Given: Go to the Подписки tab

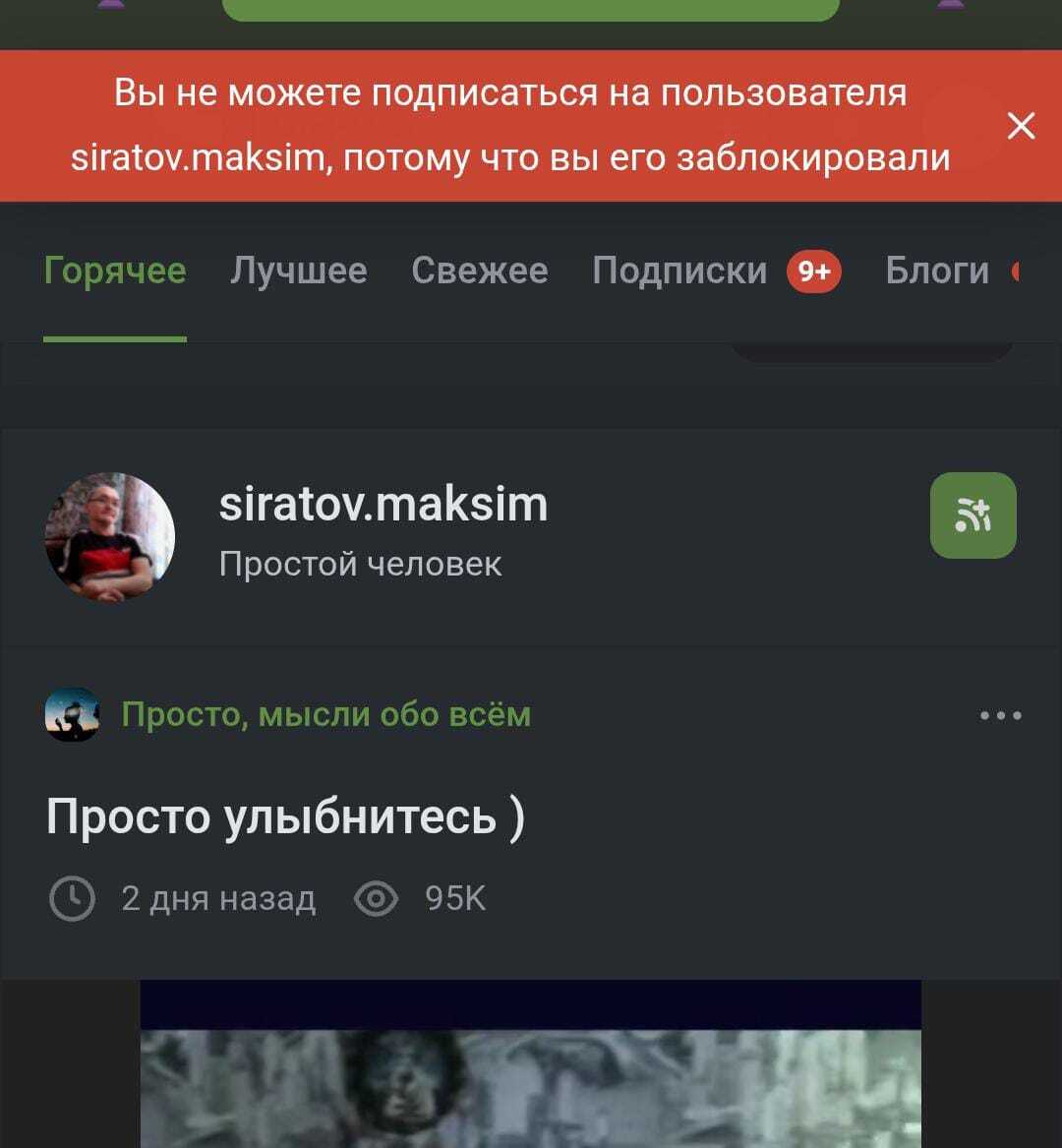Looking at the screenshot, I should coord(680,271).
